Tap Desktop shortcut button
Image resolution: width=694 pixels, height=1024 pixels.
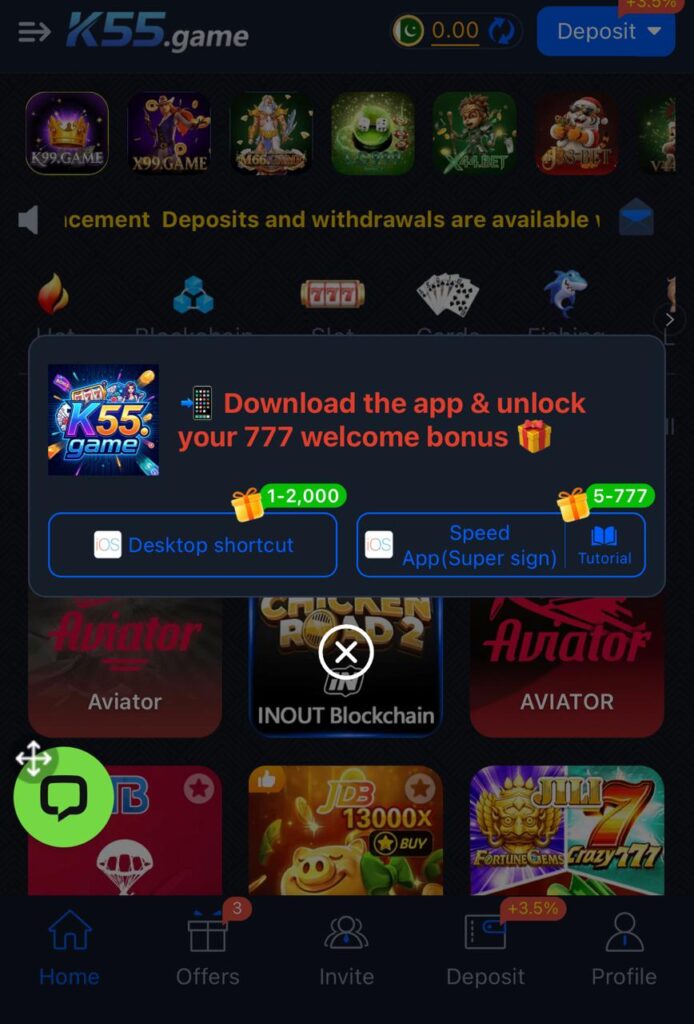tap(193, 545)
